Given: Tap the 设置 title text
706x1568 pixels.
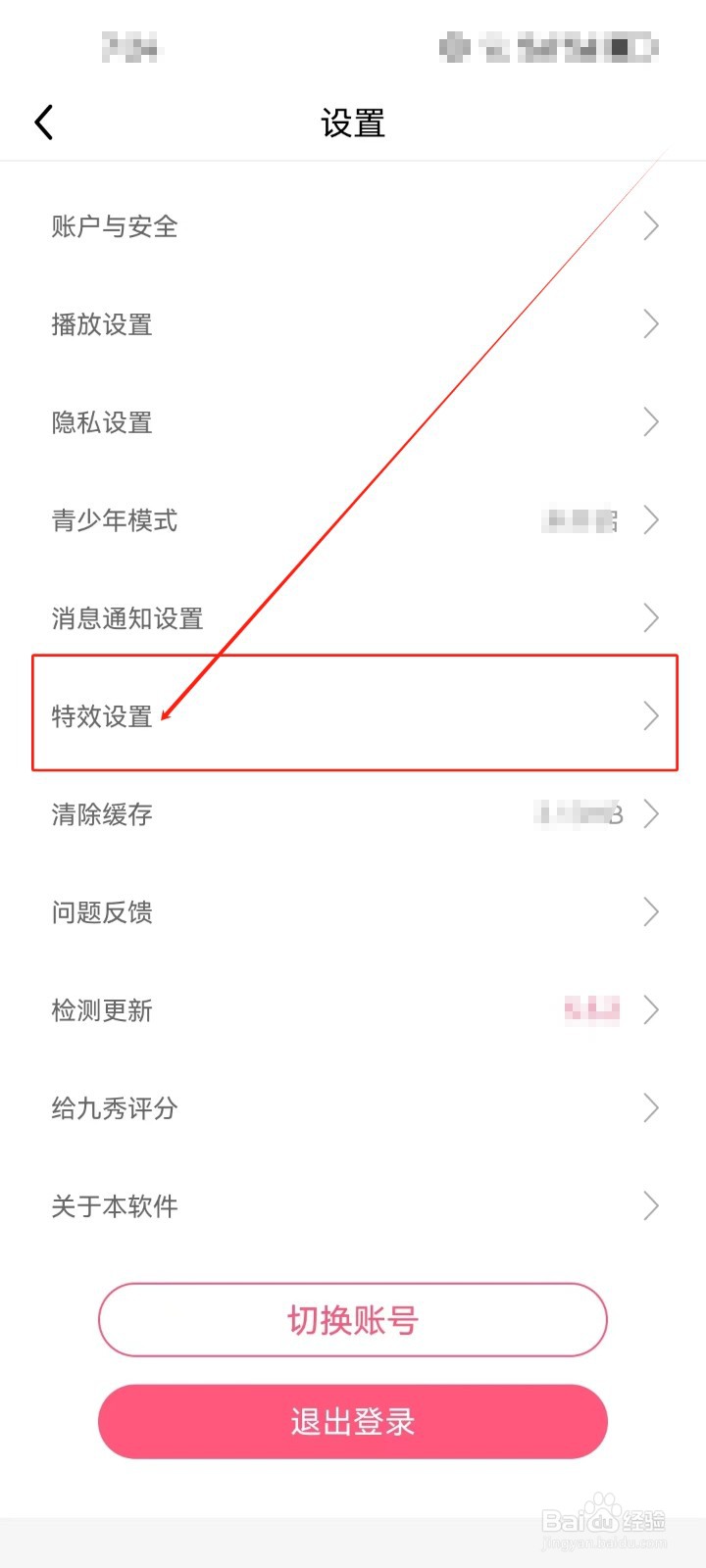Looking at the screenshot, I should click(352, 123).
